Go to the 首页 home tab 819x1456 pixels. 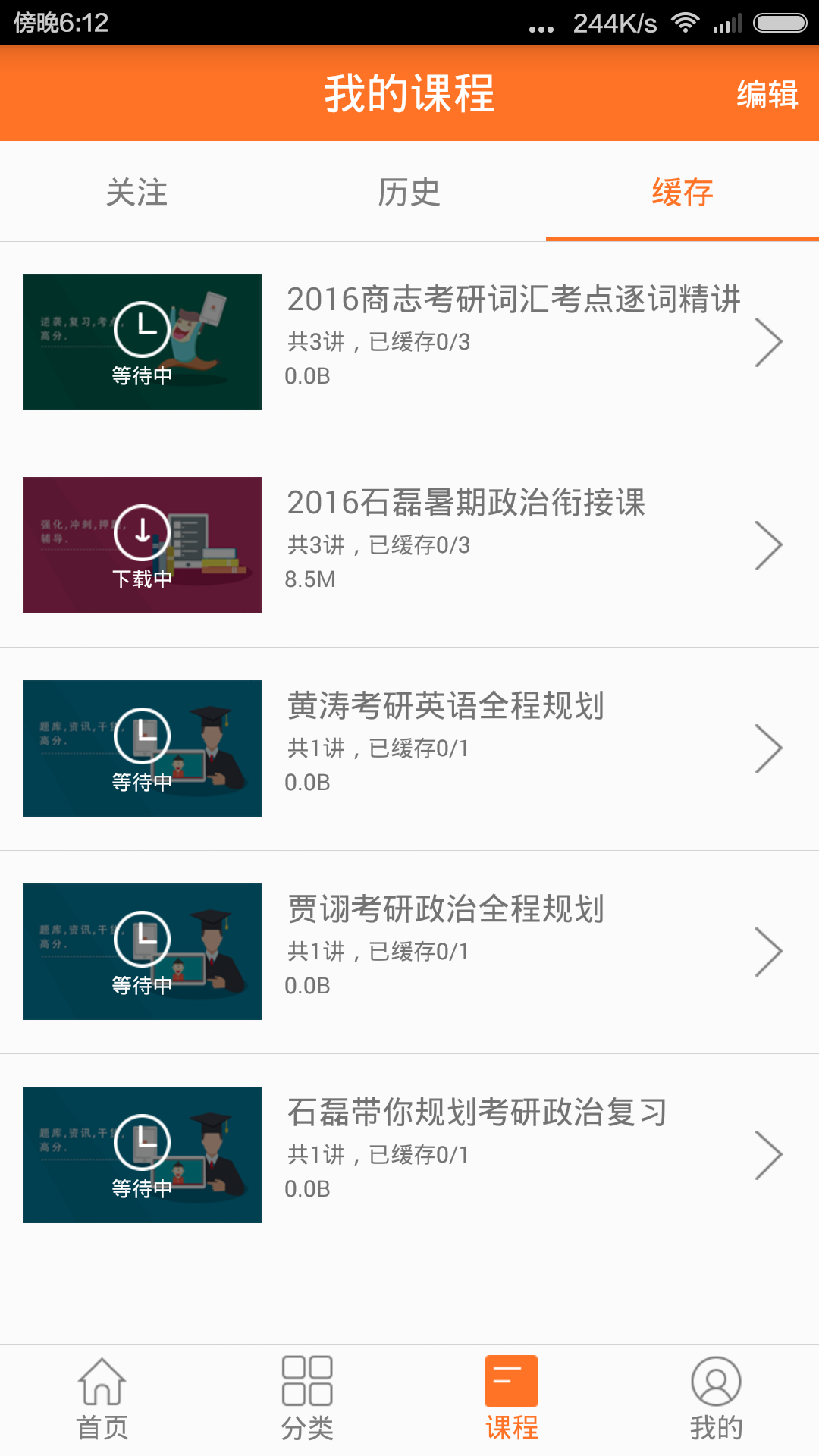(x=102, y=1399)
